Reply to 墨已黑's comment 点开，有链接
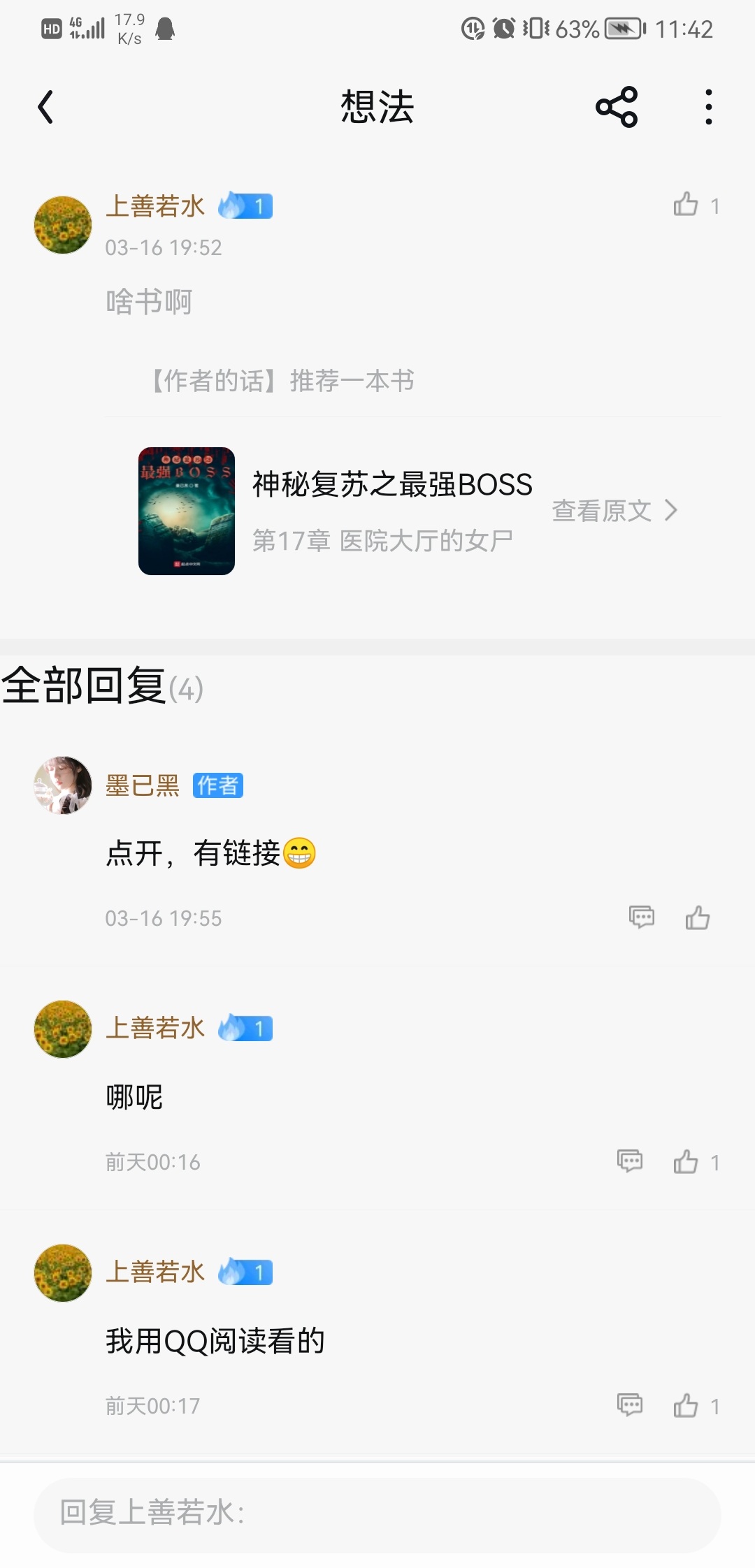 coord(641,916)
